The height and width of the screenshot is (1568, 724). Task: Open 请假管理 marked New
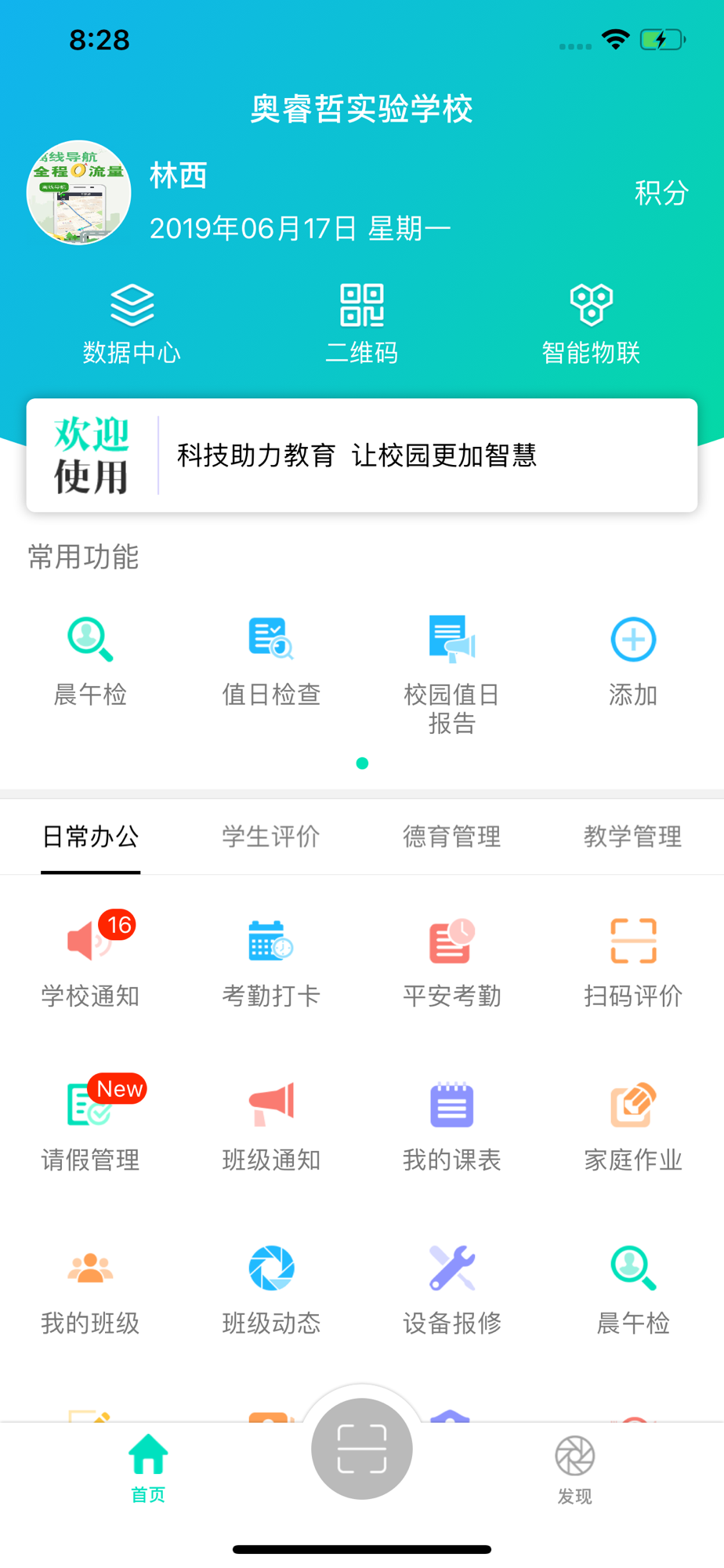90,1124
